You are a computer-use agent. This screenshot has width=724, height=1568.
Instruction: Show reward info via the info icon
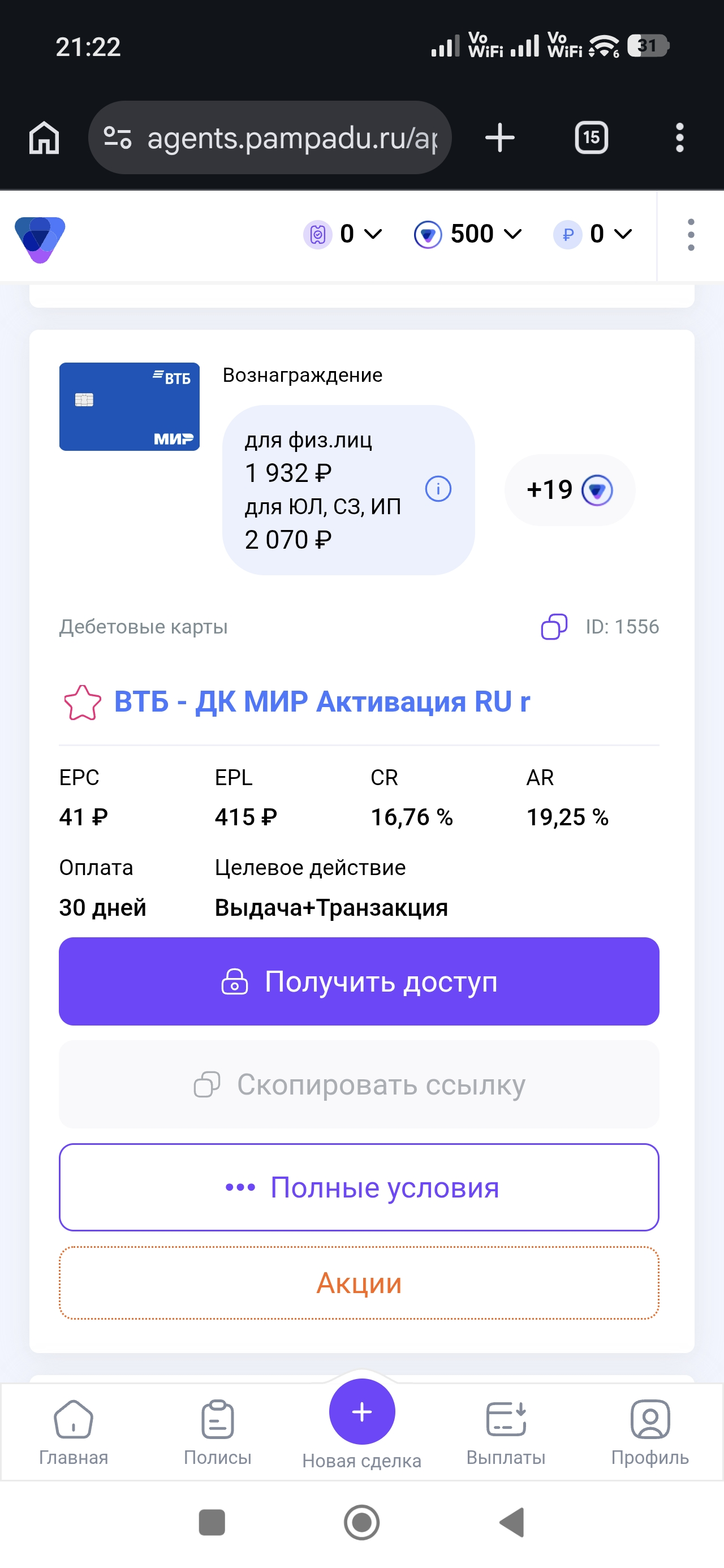[438, 489]
